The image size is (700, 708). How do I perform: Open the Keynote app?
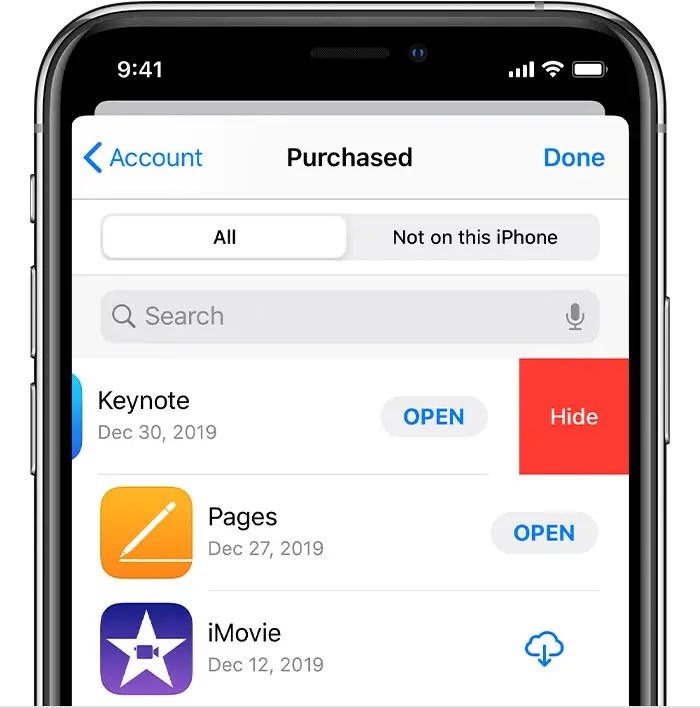coord(433,417)
